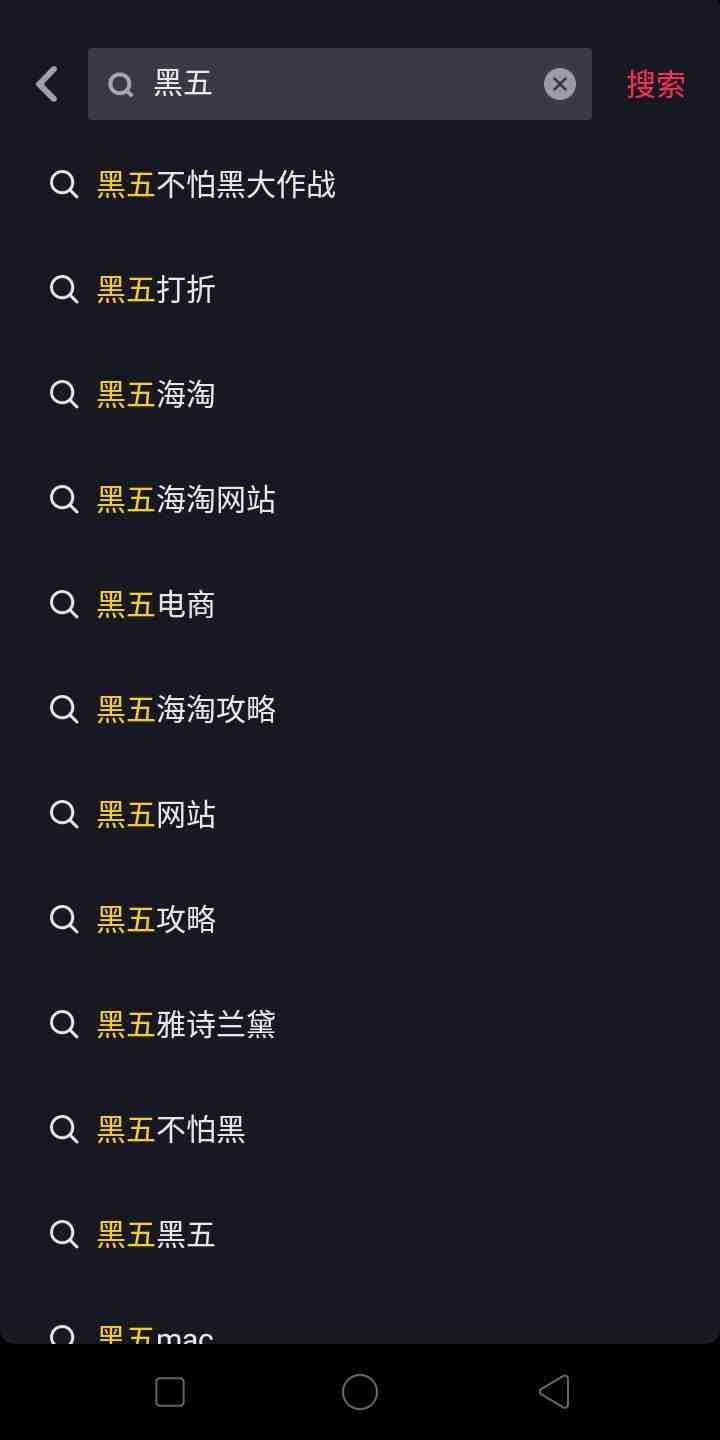The width and height of the screenshot is (720, 1440).
Task: Pick the 黑五海淘网站 suggestion
Action: [360, 499]
